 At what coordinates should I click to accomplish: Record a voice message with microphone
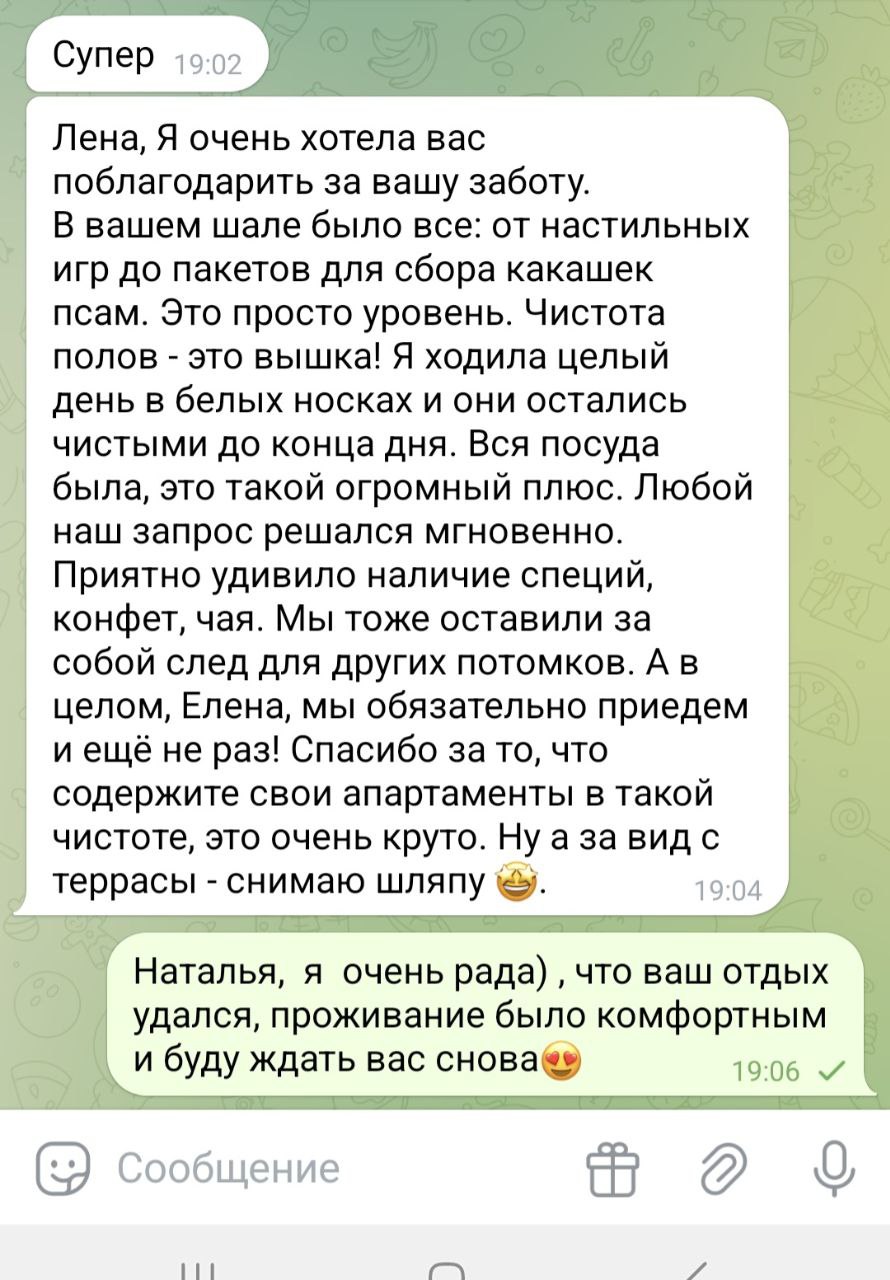pyautogui.click(x=833, y=1169)
